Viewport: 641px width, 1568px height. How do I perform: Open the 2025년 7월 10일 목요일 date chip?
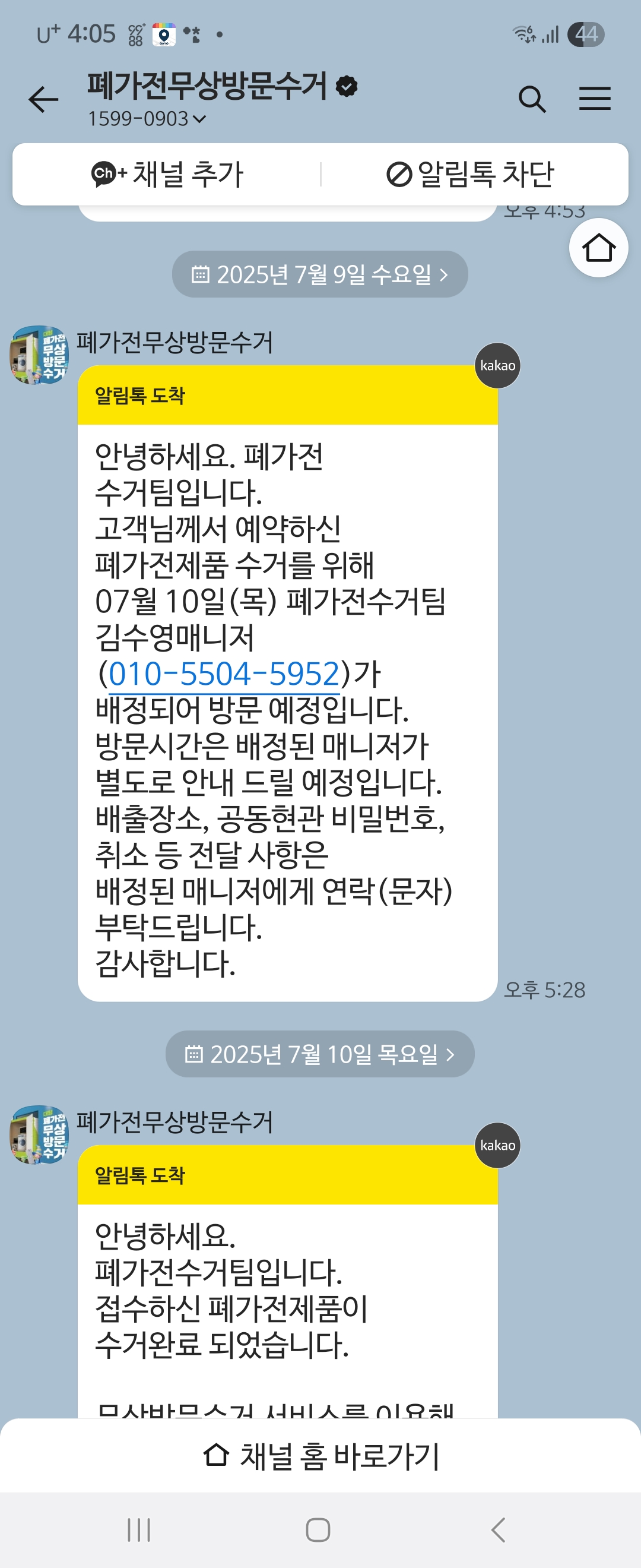click(320, 1054)
